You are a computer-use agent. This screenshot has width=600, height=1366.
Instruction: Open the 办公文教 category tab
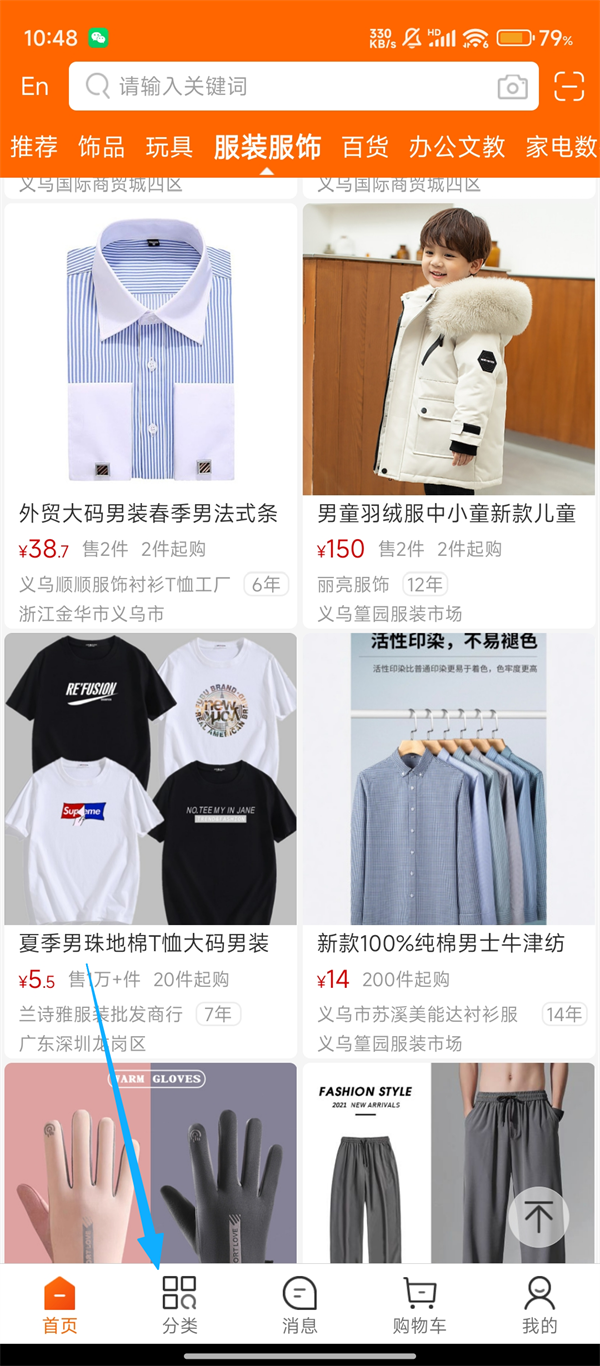[457, 147]
